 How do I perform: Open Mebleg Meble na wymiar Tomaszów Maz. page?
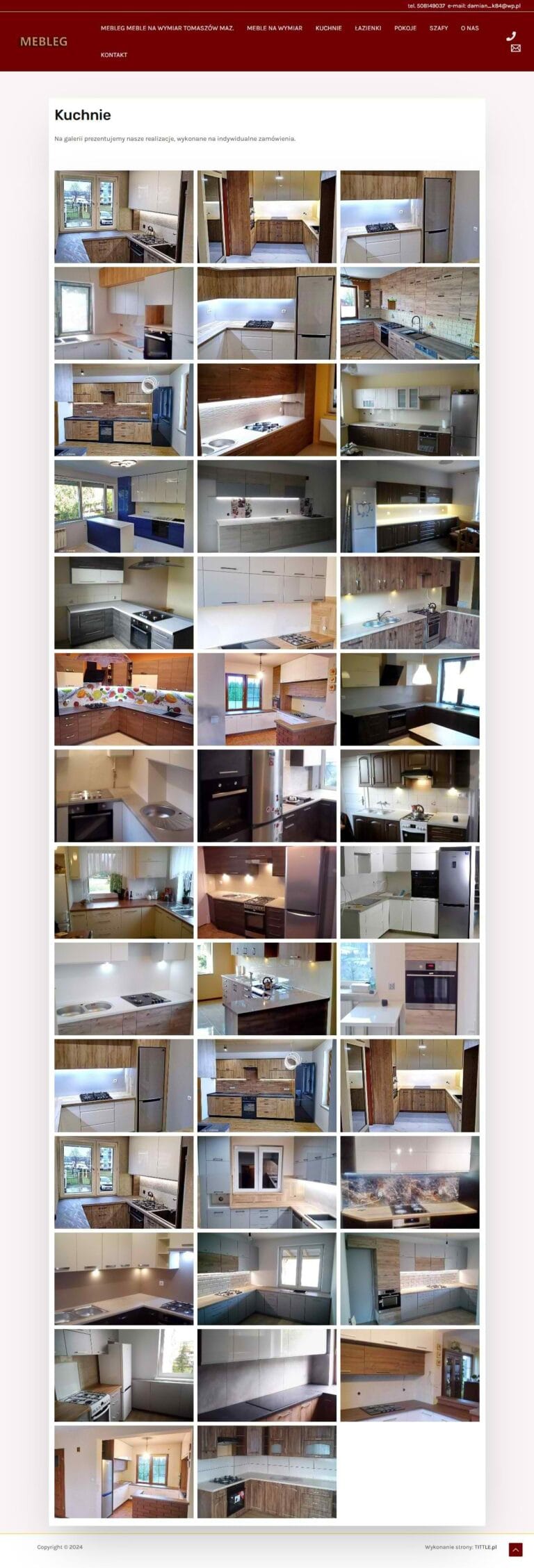point(167,28)
